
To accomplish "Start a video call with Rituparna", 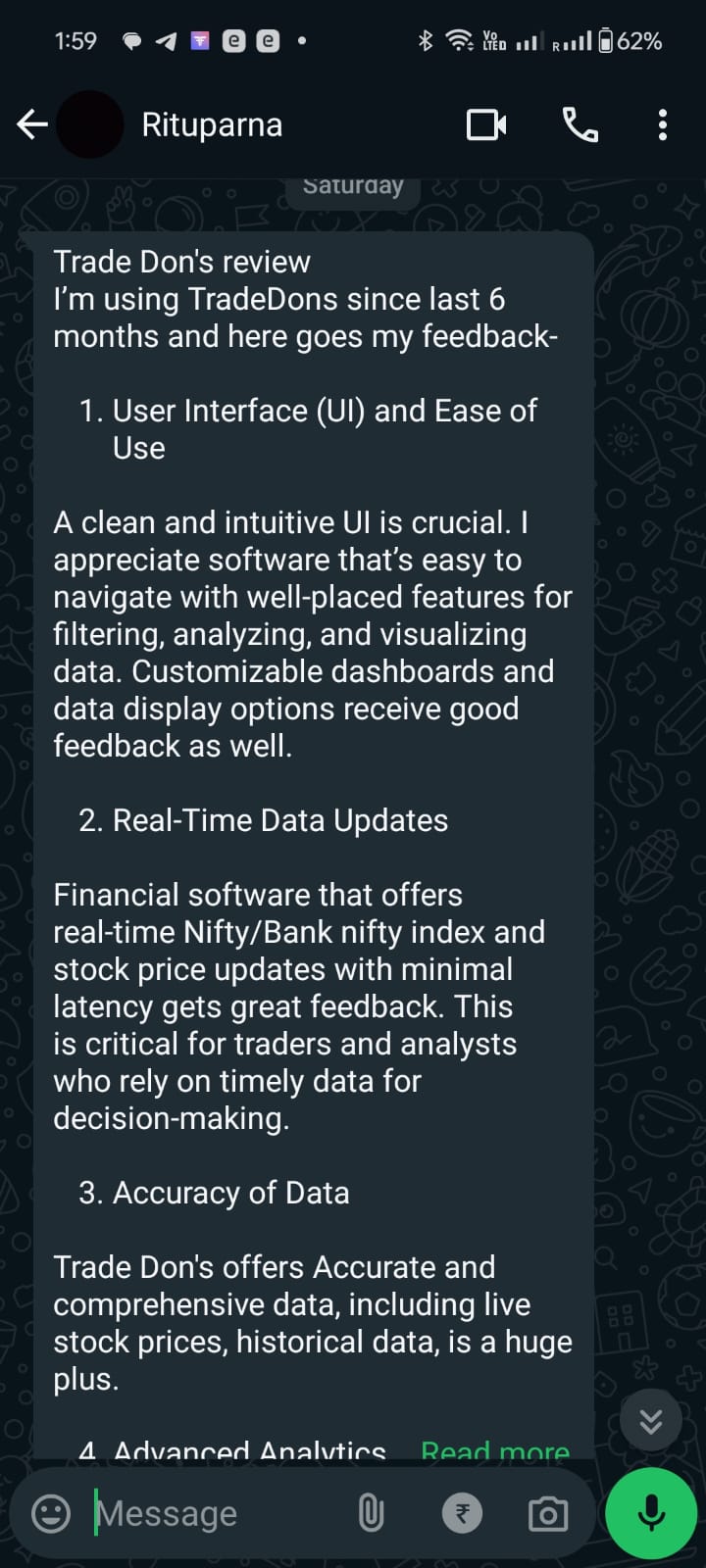I will pos(485,124).
